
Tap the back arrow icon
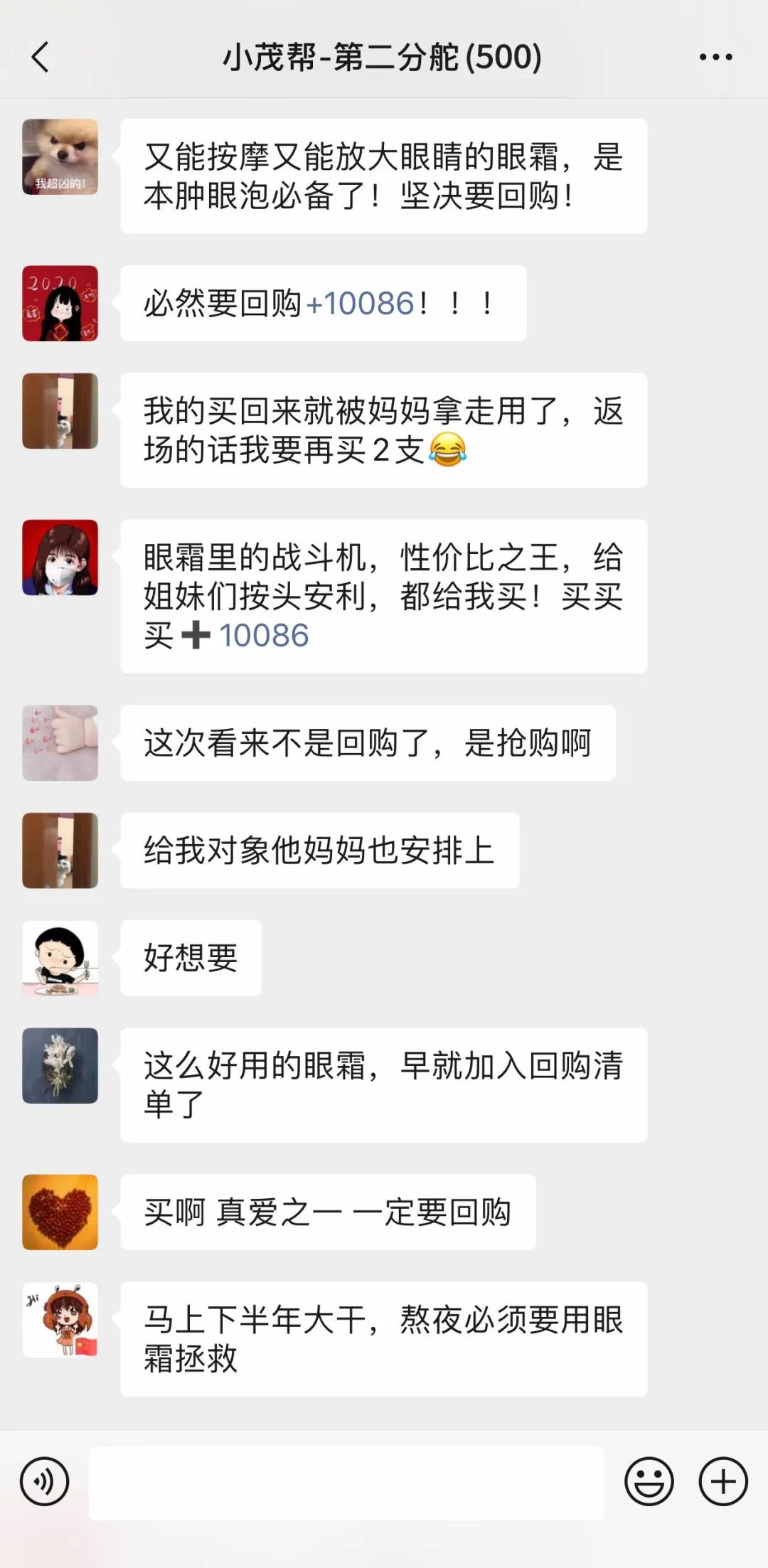(x=41, y=58)
